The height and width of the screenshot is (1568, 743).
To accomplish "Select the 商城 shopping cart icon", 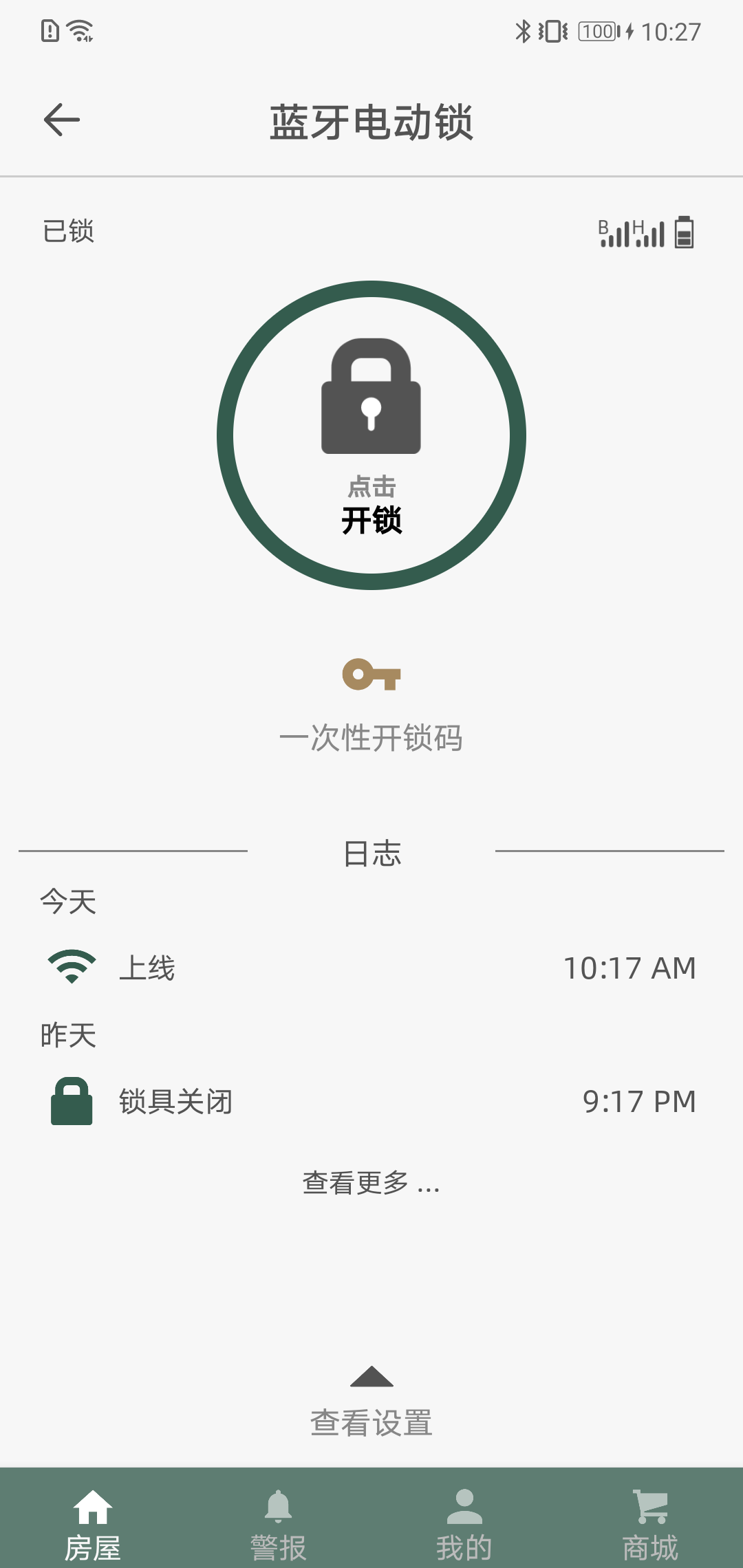I will click(650, 1506).
